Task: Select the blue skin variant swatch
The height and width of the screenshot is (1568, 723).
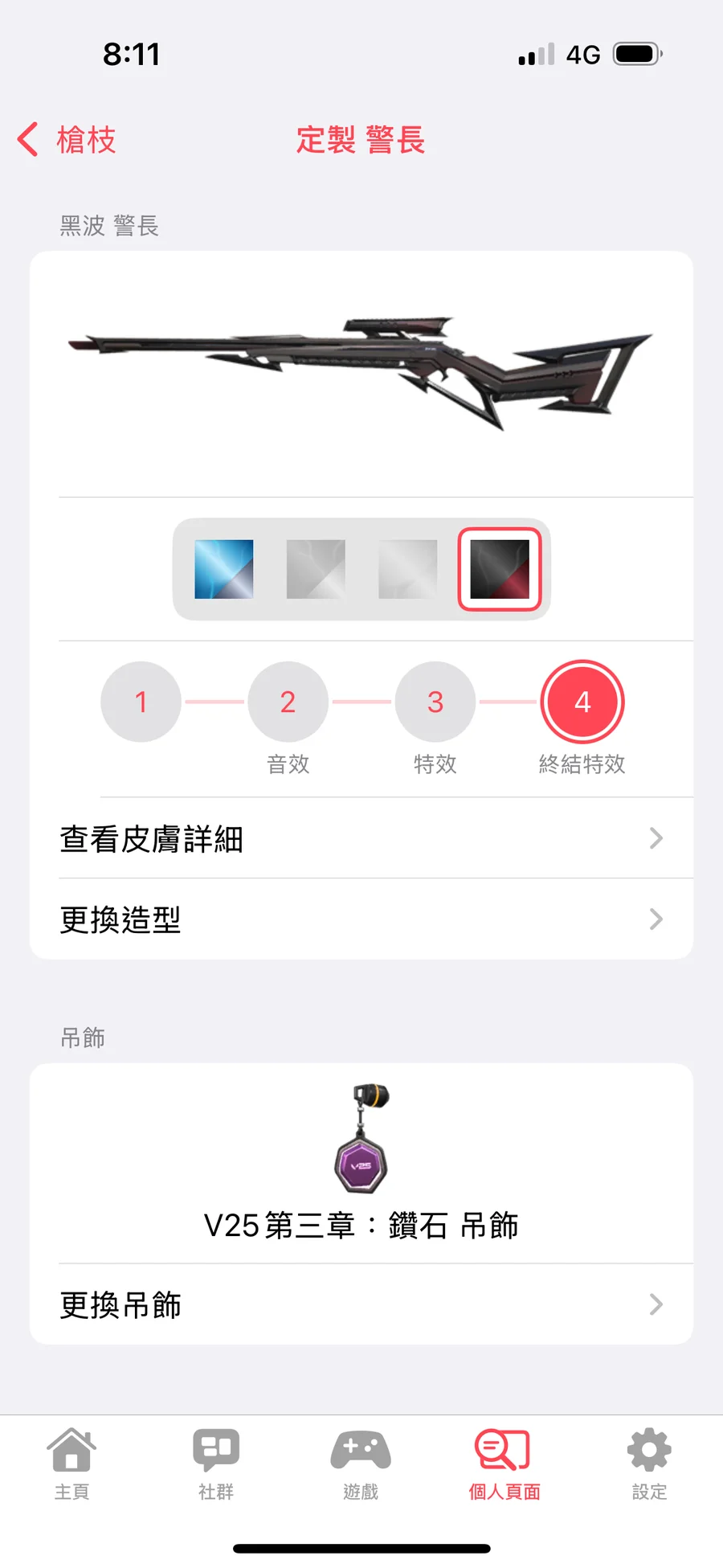Action: 224,569
